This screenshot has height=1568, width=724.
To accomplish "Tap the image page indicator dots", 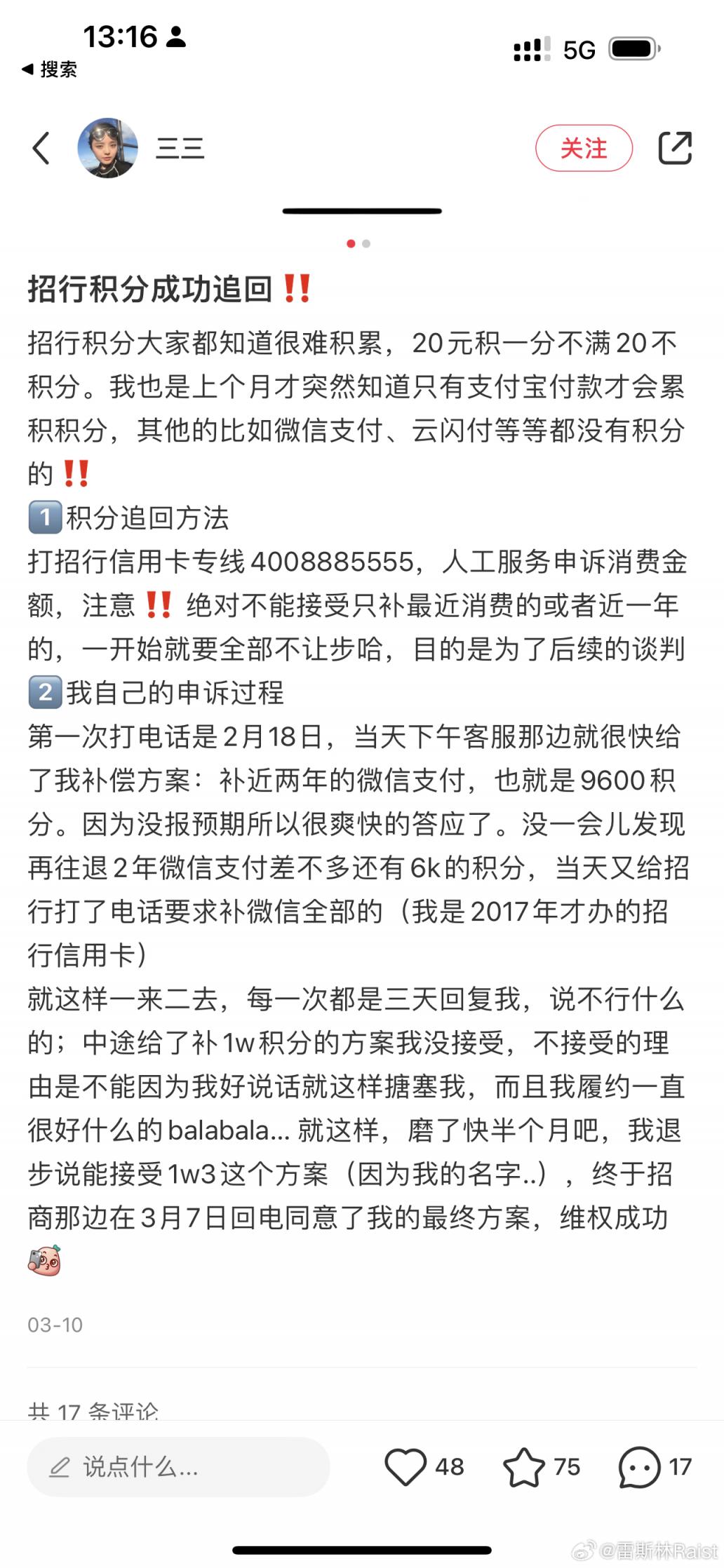I will pyautogui.click(x=358, y=243).
